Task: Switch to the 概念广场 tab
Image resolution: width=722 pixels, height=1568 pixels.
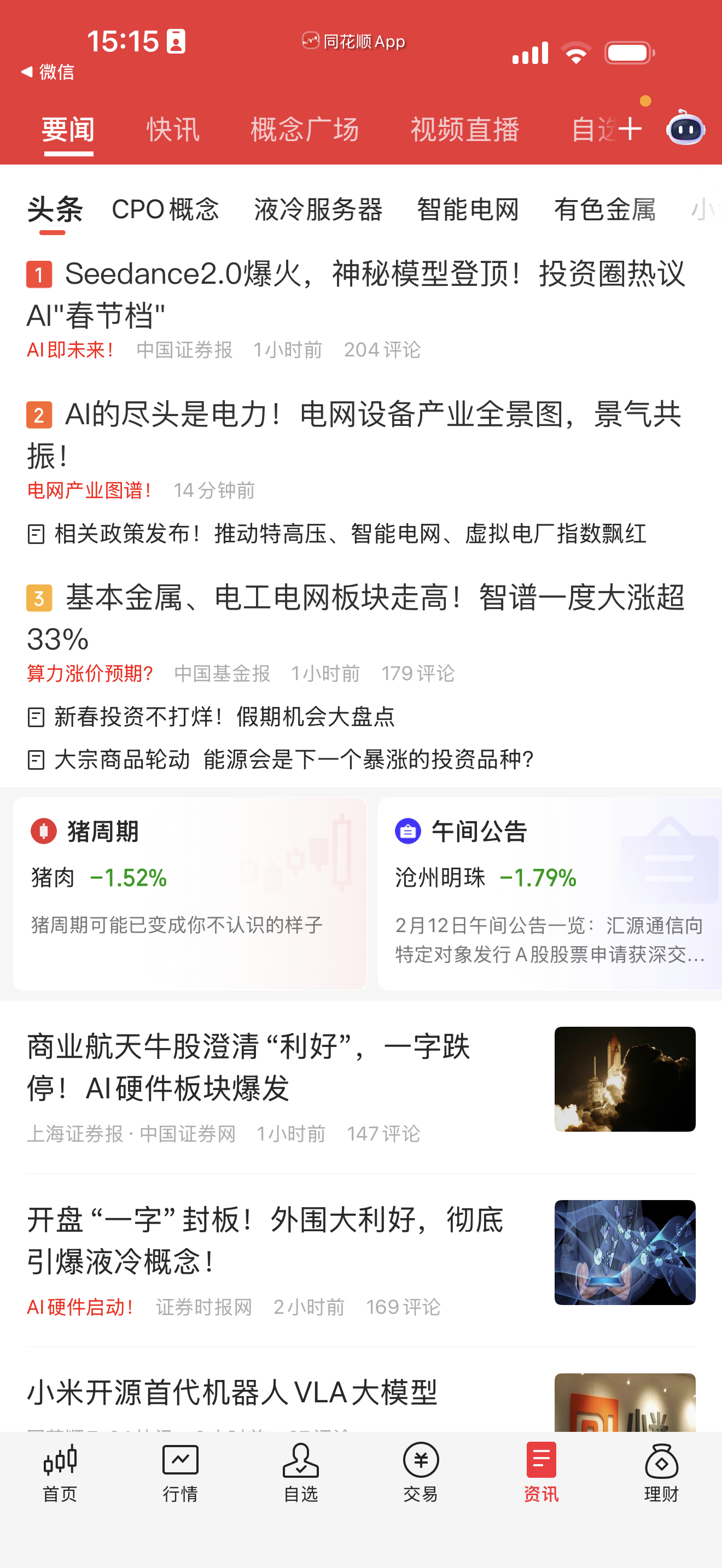Action: click(x=304, y=130)
